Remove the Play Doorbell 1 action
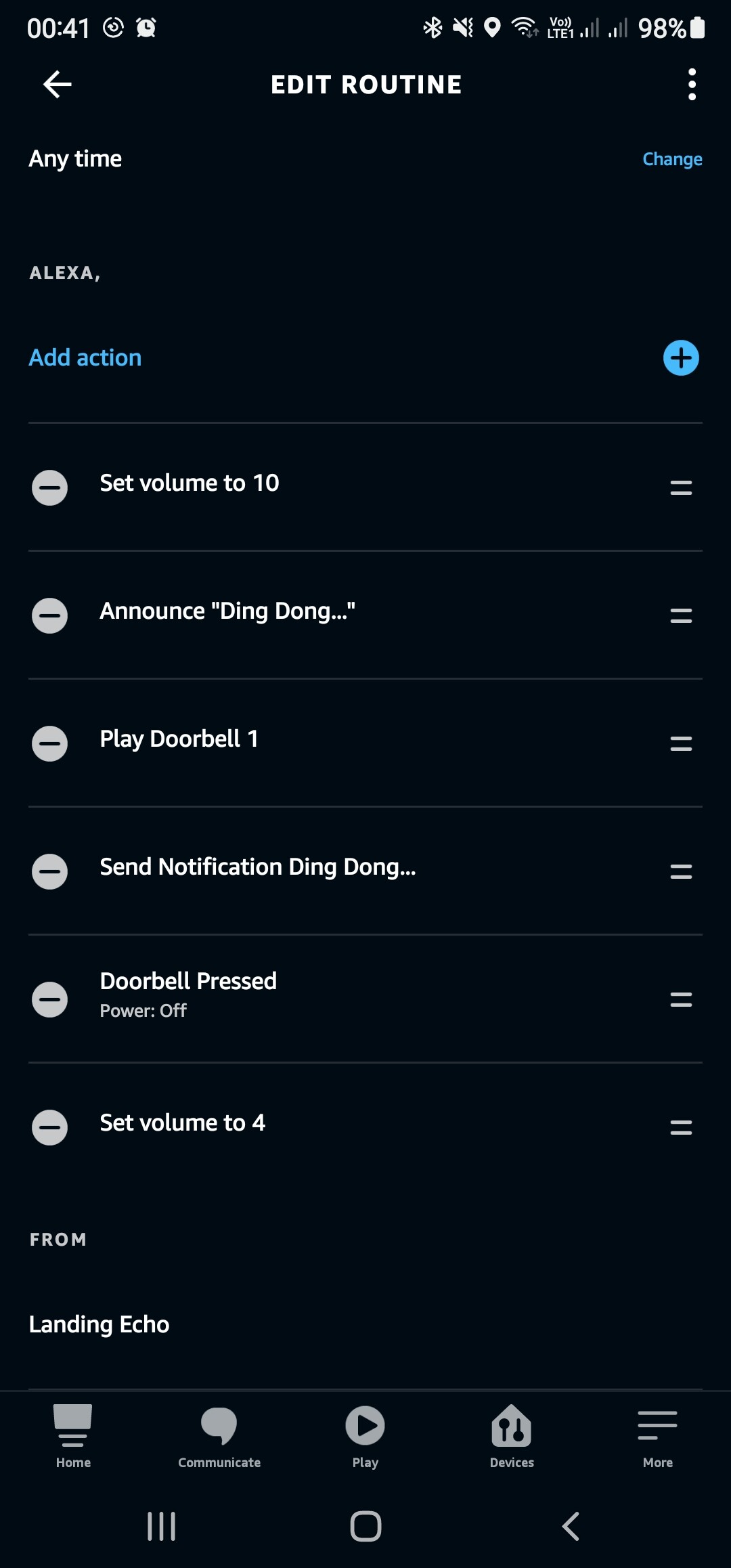 click(49, 743)
